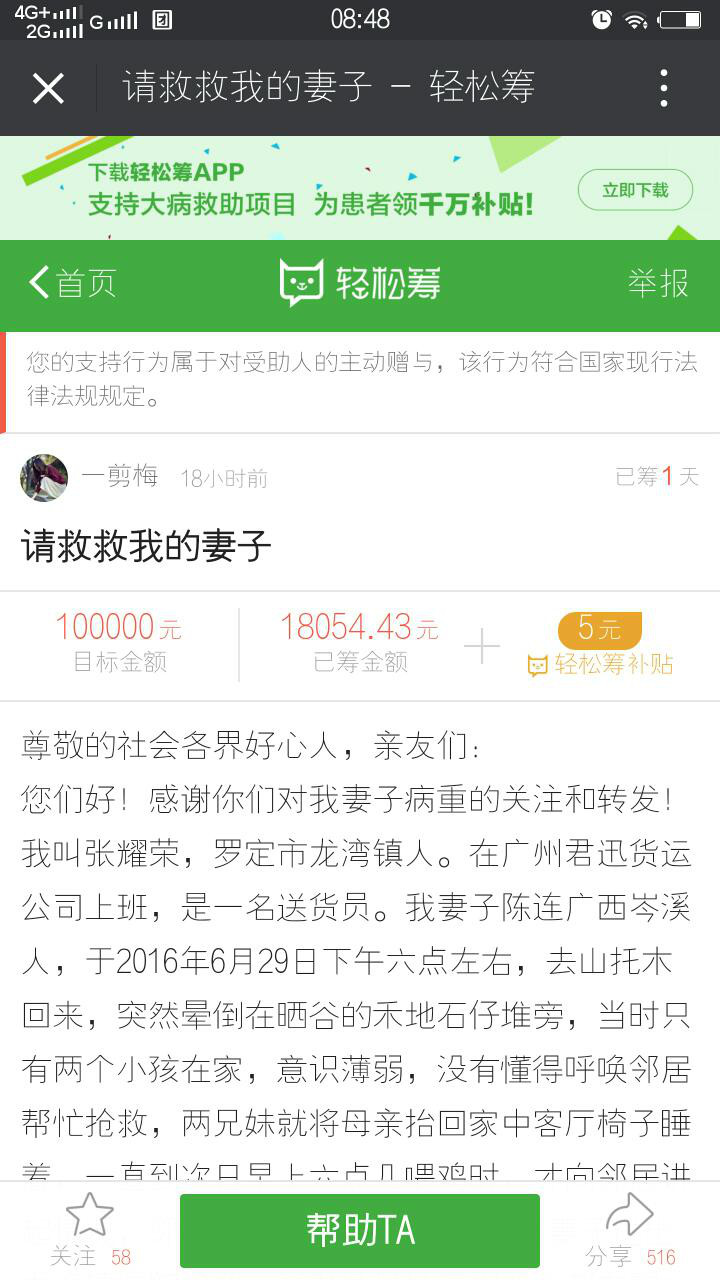720x1280 pixels.
Task: Open the three-dot overflow menu
Action: click(664, 89)
